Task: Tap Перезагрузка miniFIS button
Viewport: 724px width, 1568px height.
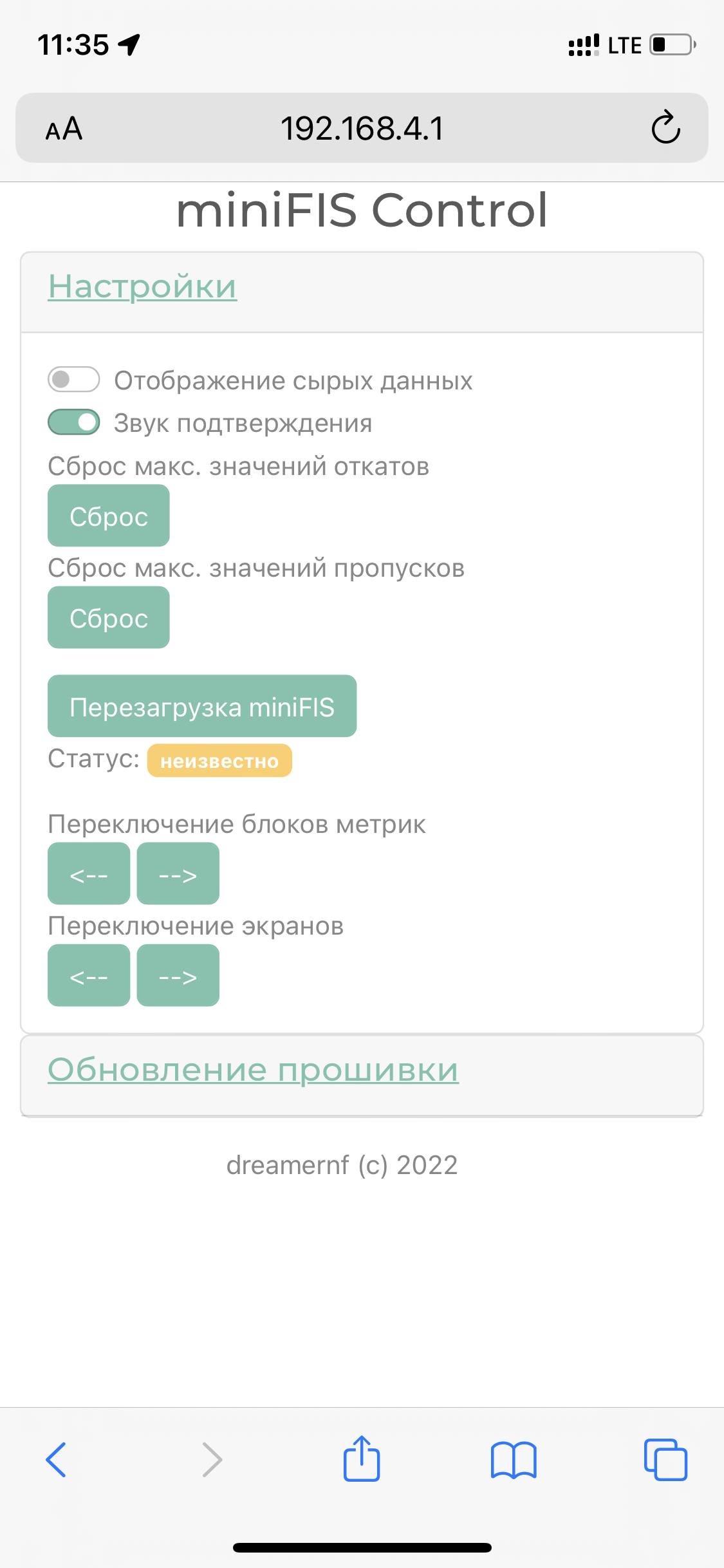Action: click(202, 706)
